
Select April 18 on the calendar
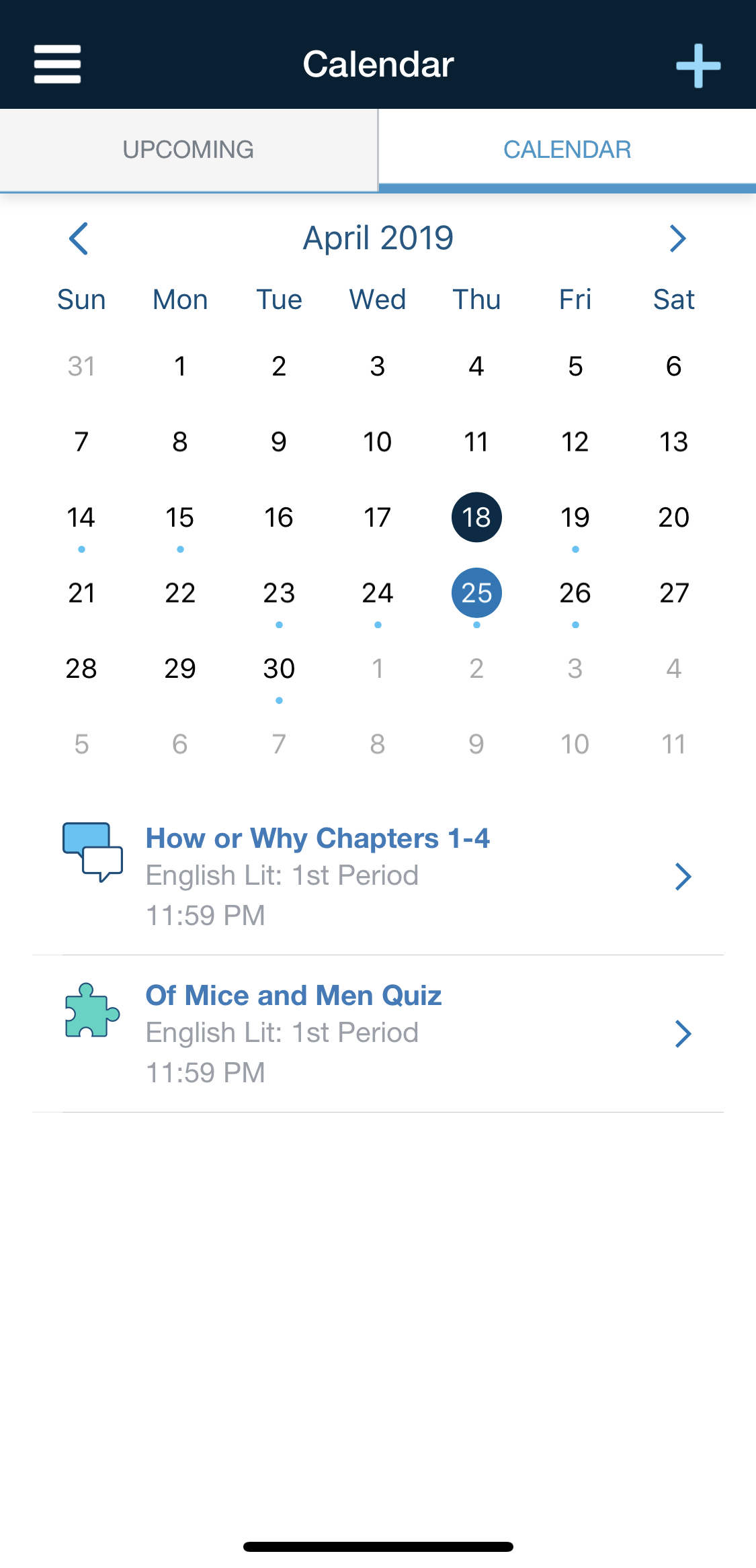[476, 517]
